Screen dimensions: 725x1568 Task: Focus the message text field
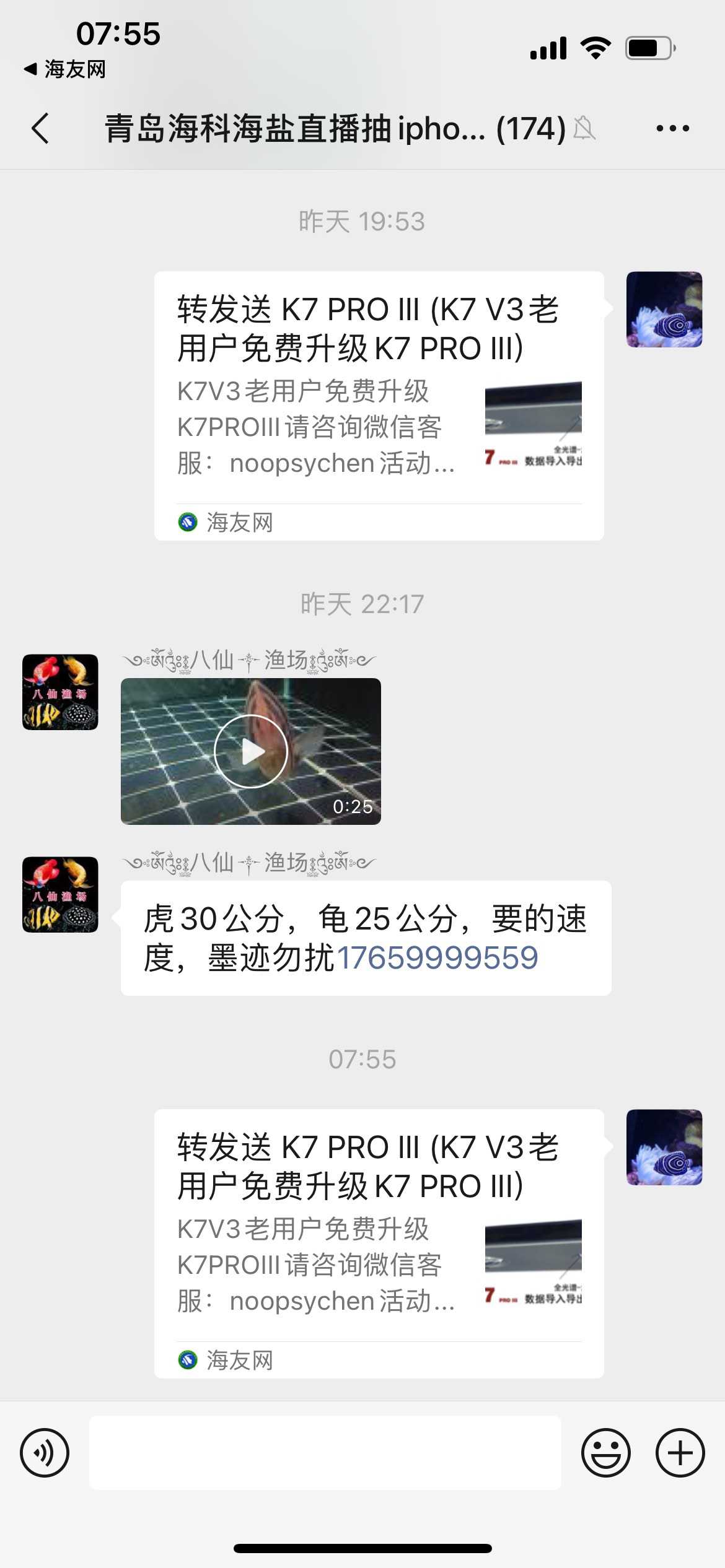(x=325, y=1452)
